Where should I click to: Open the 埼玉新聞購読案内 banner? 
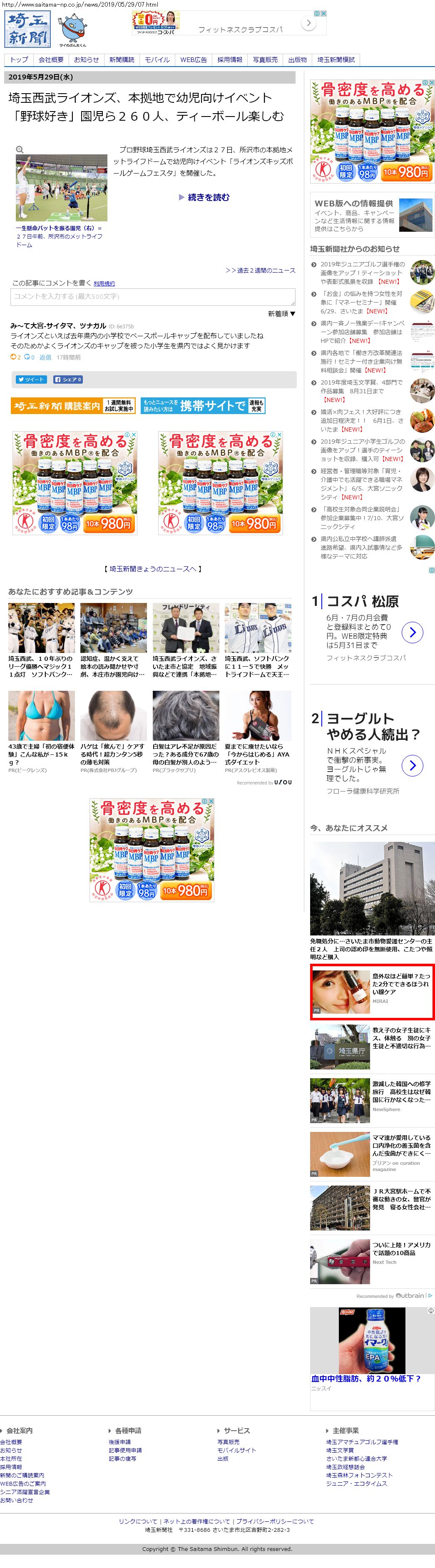tap(73, 406)
